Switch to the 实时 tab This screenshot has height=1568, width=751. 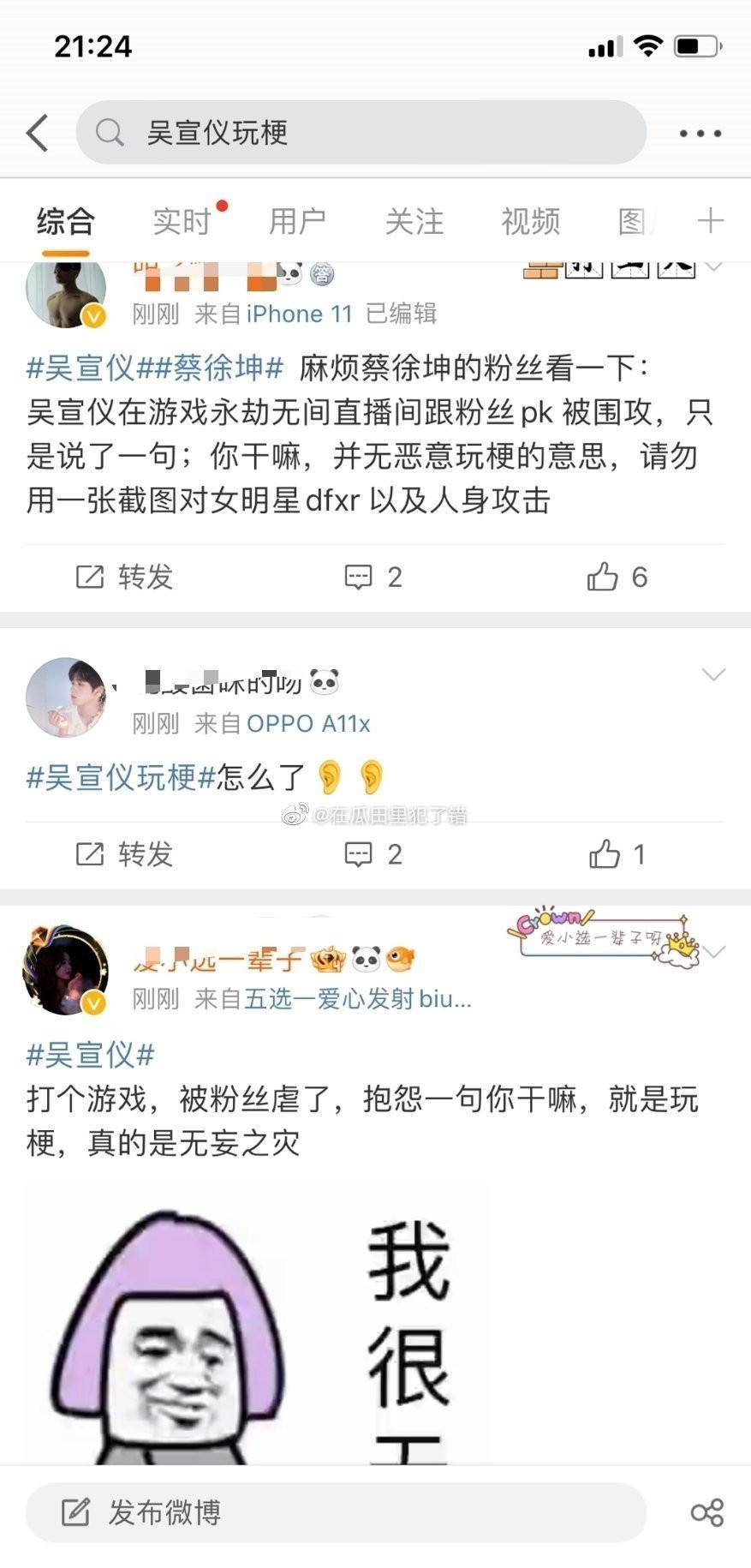click(x=182, y=222)
